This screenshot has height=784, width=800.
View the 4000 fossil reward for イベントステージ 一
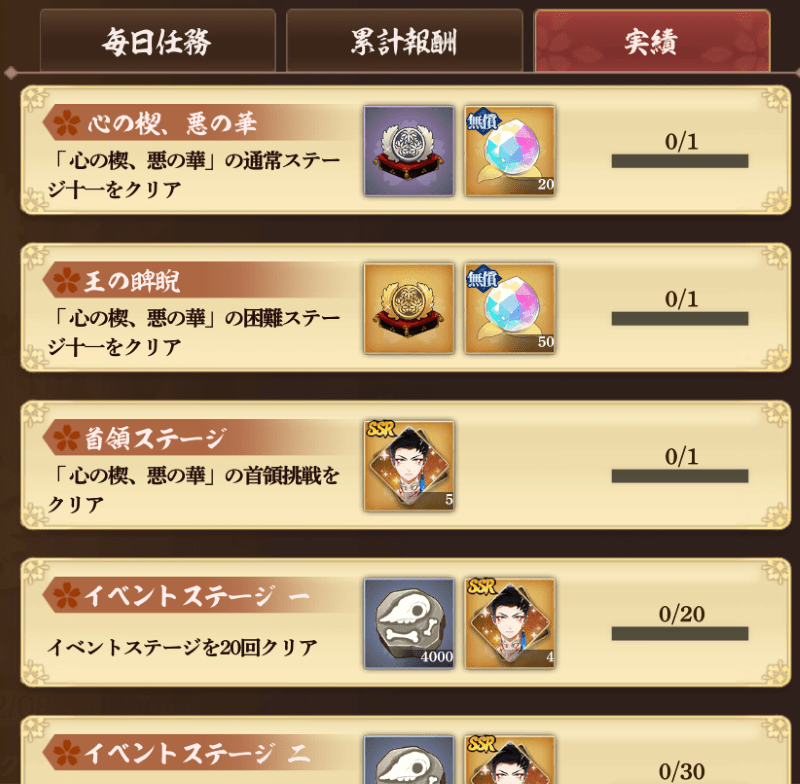[408, 622]
